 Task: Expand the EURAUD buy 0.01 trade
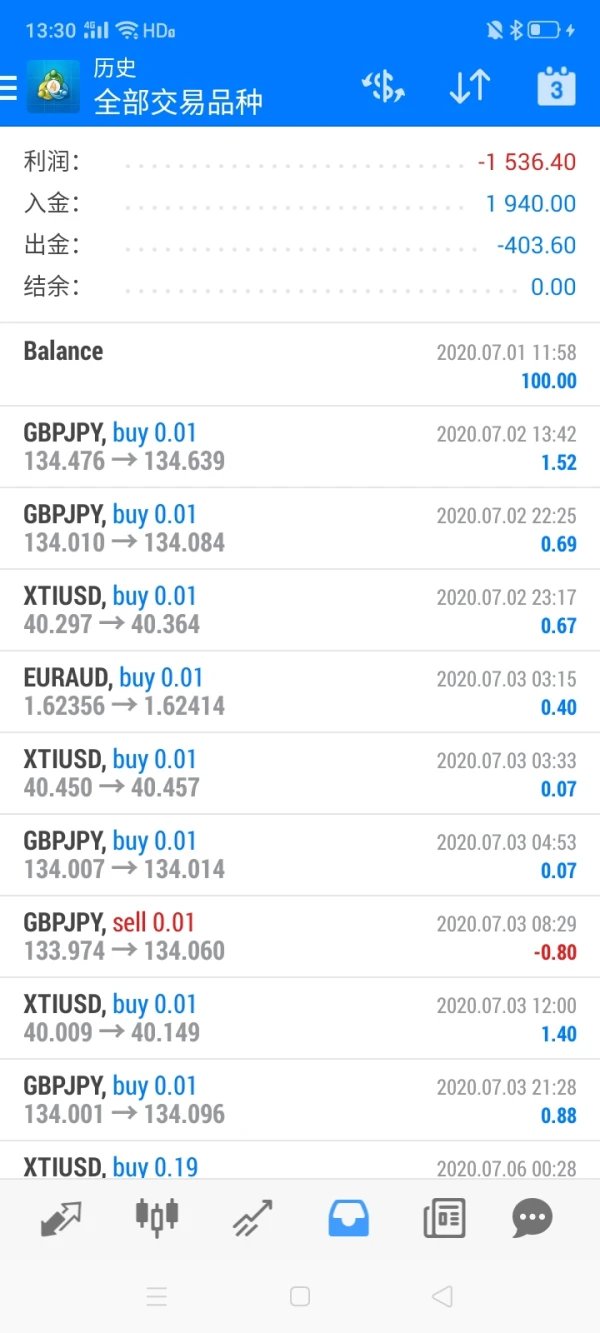[x=300, y=692]
